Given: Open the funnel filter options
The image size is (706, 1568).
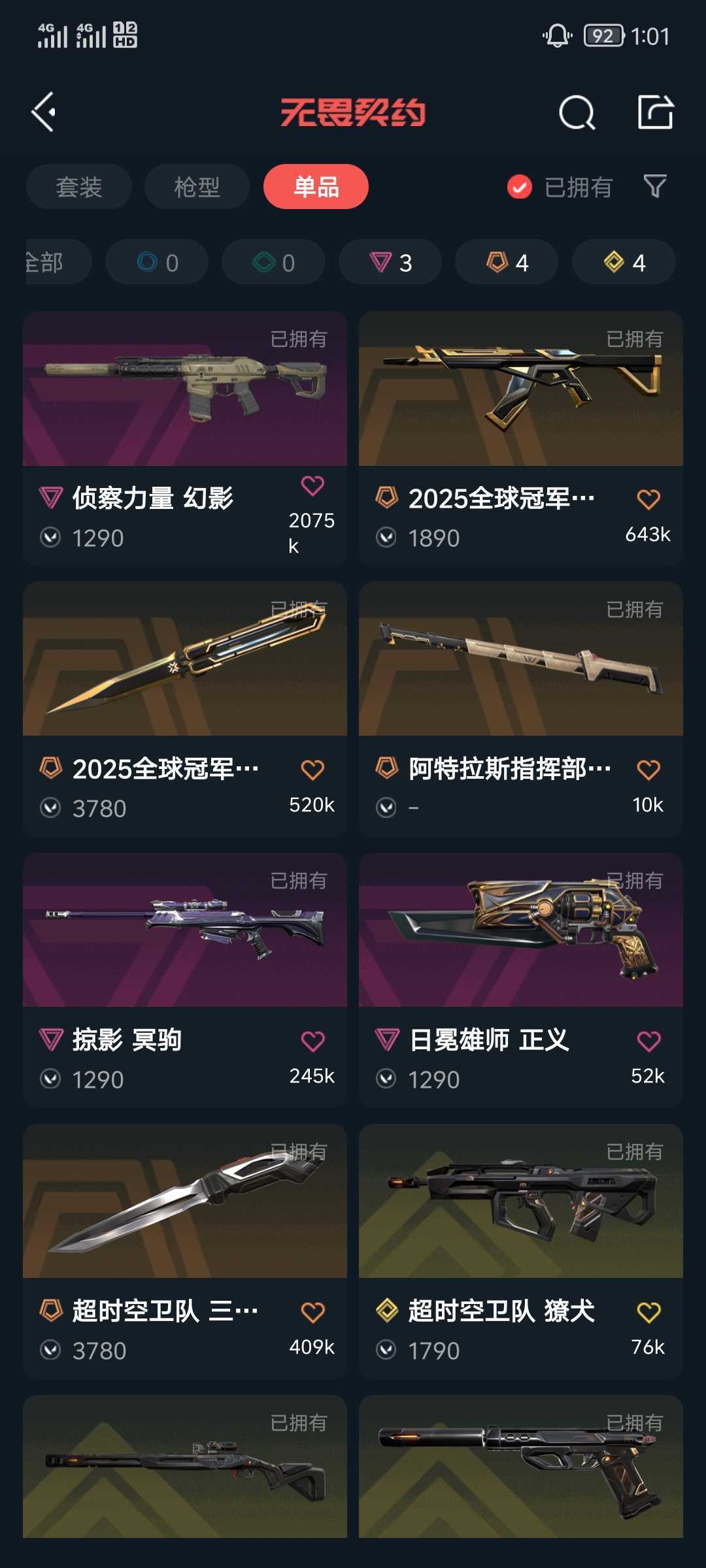Looking at the screenshot, I should click(x=655, y=187).
